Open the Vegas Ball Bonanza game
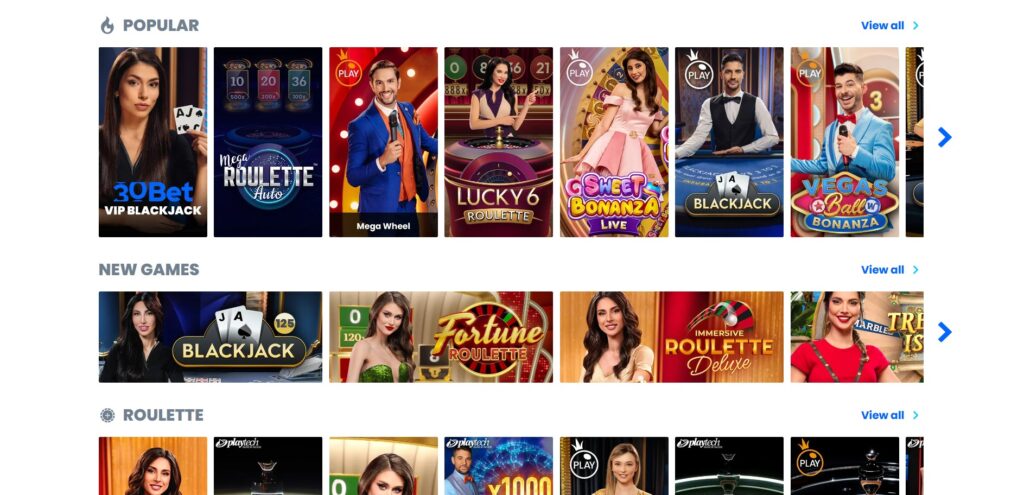This screenshot has width=1024, height=495. click(x=844, y=142)
